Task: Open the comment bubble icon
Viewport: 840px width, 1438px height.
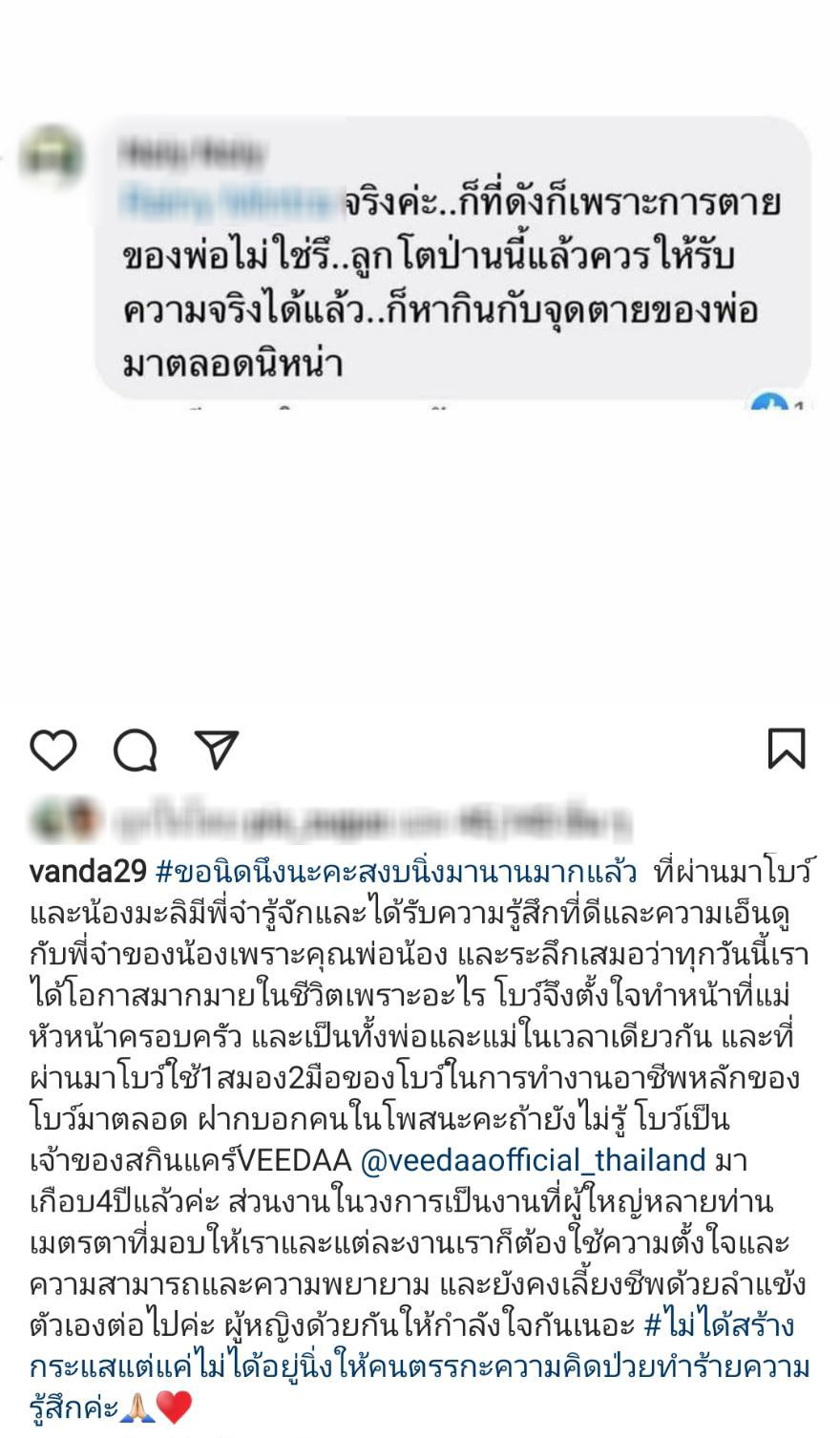Action: tap(136, 751)
